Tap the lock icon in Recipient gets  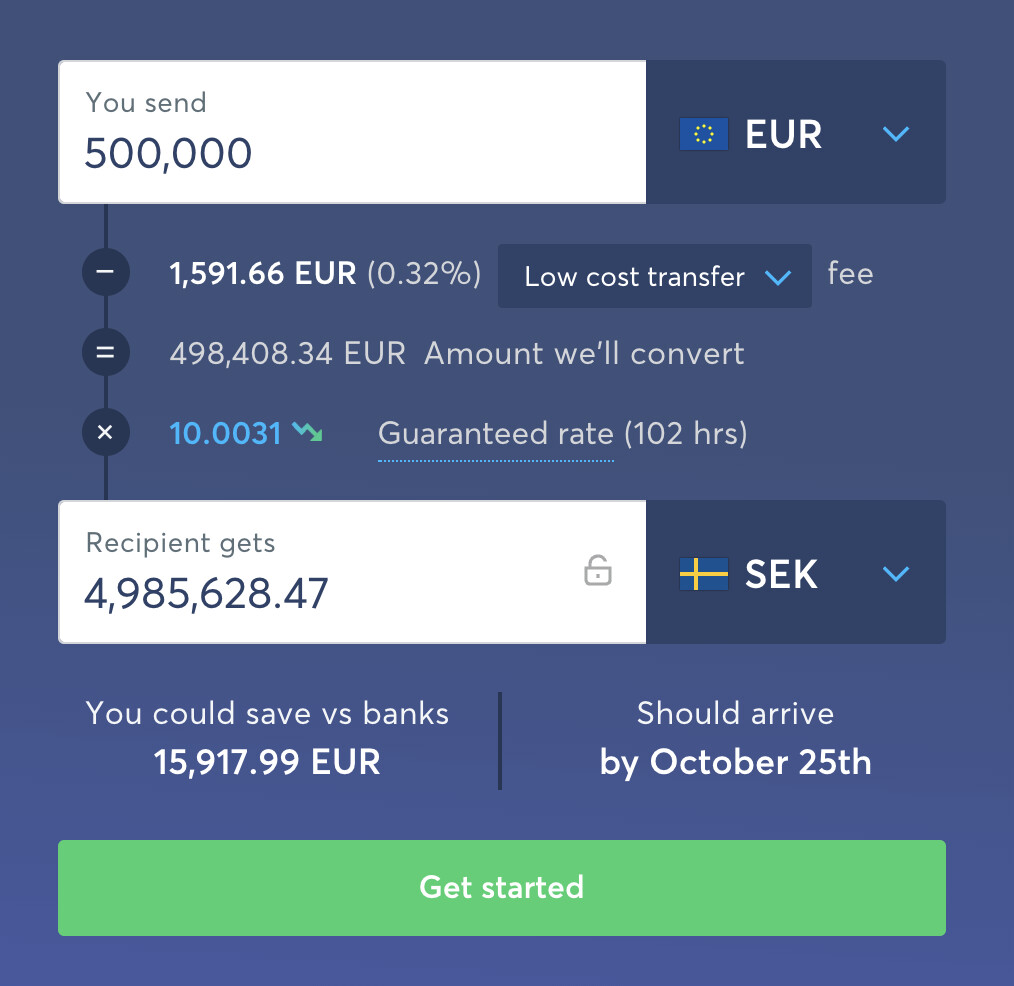click(x=597, y=571)
